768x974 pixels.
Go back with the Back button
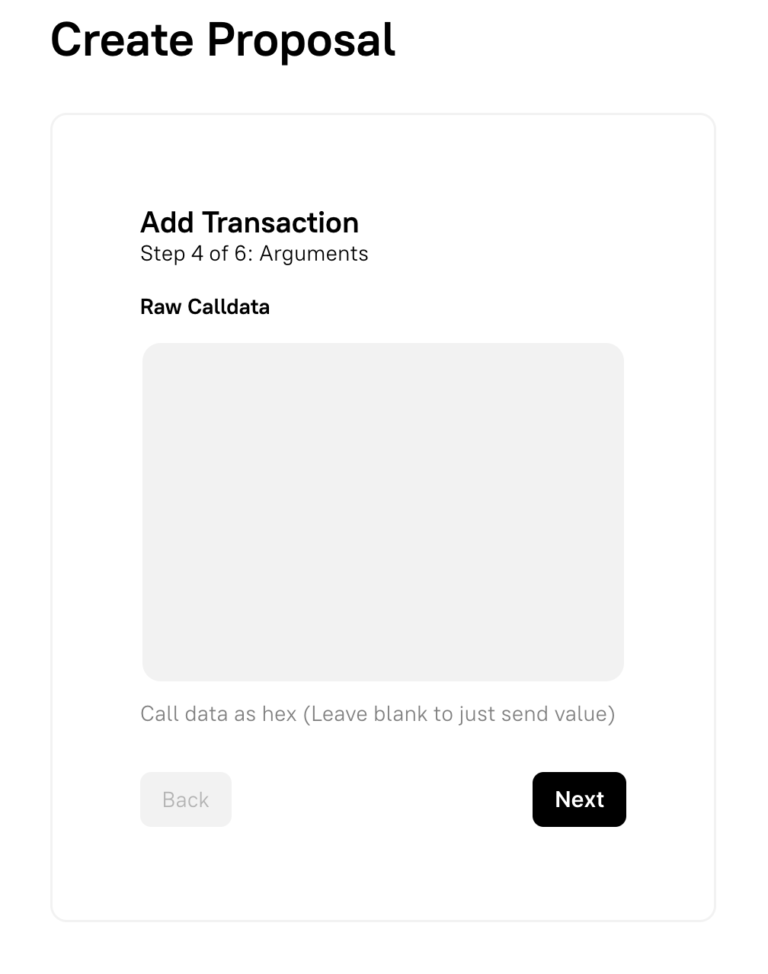pyautogui.click(x=186, y=799)
